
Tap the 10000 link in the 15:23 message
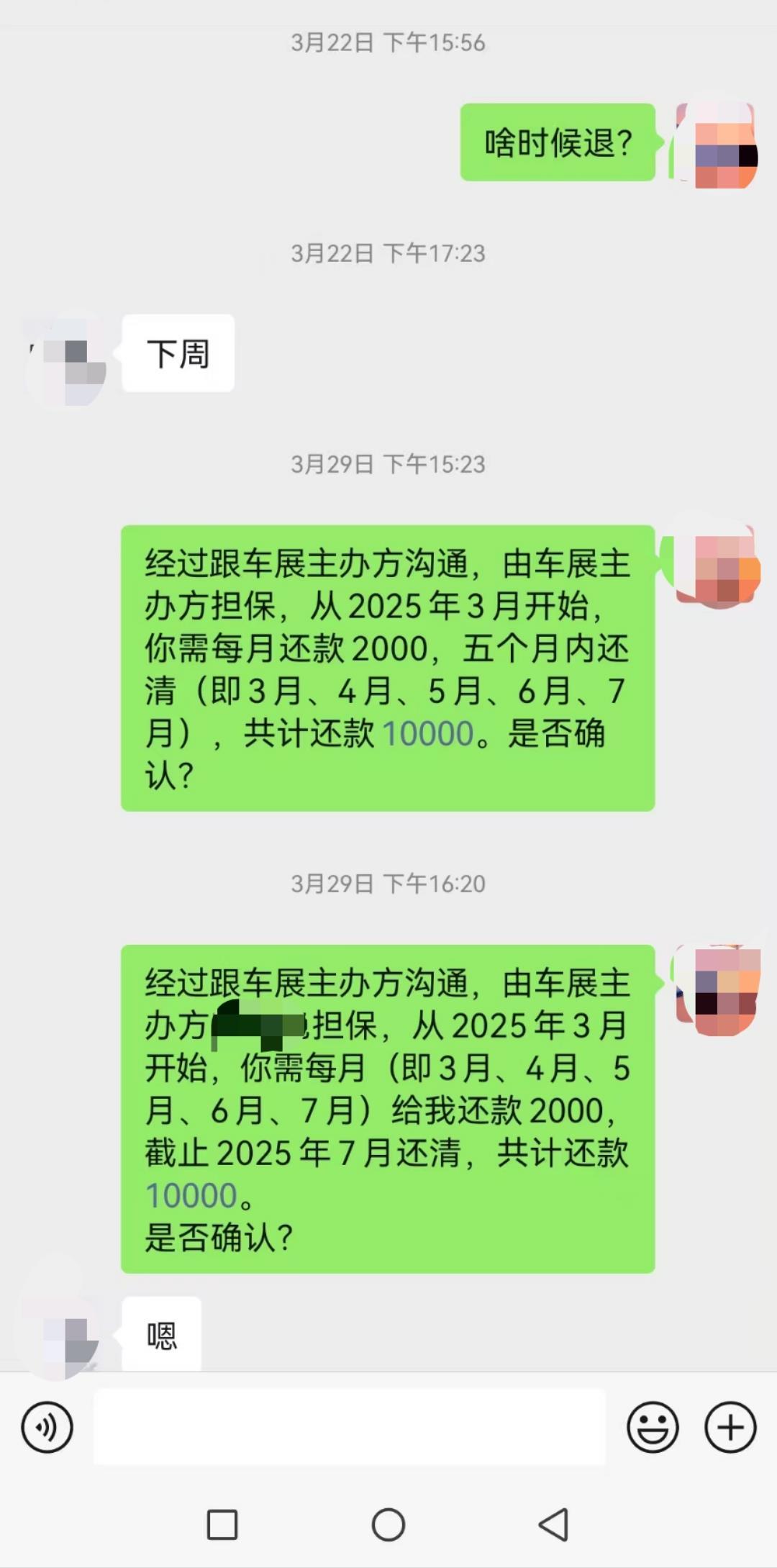[428, 734]
